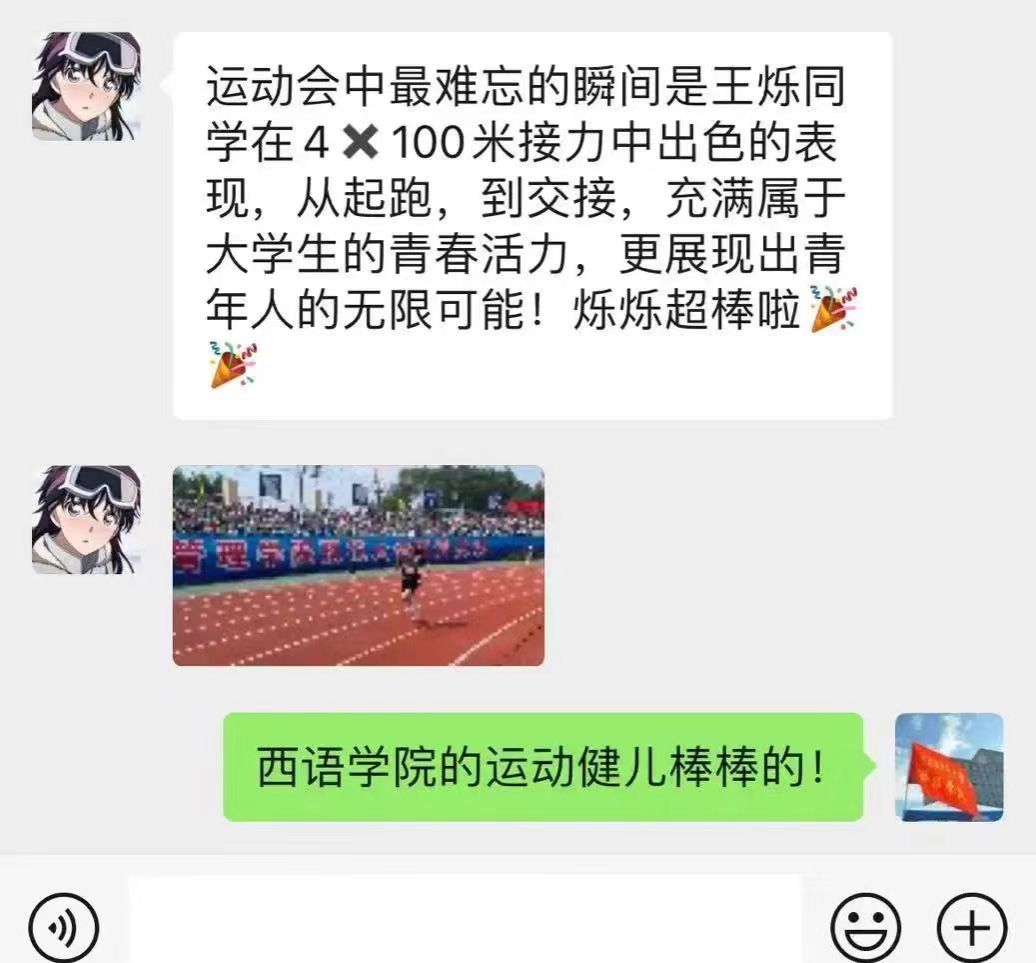1036x963 pixels.
Task: Open the plus attachments menu
Action: tap(971, 928)
